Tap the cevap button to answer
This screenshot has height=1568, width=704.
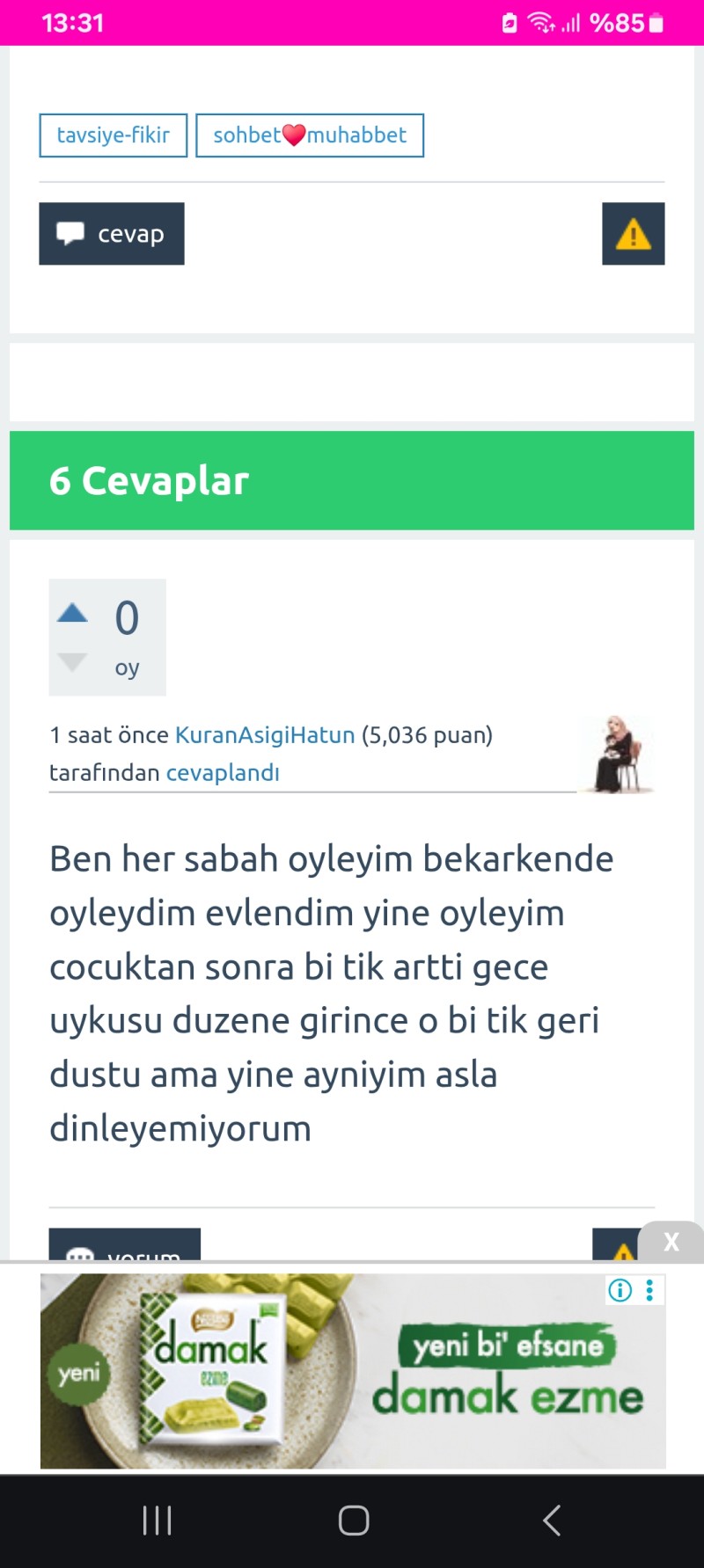click(x=112, y=234)
